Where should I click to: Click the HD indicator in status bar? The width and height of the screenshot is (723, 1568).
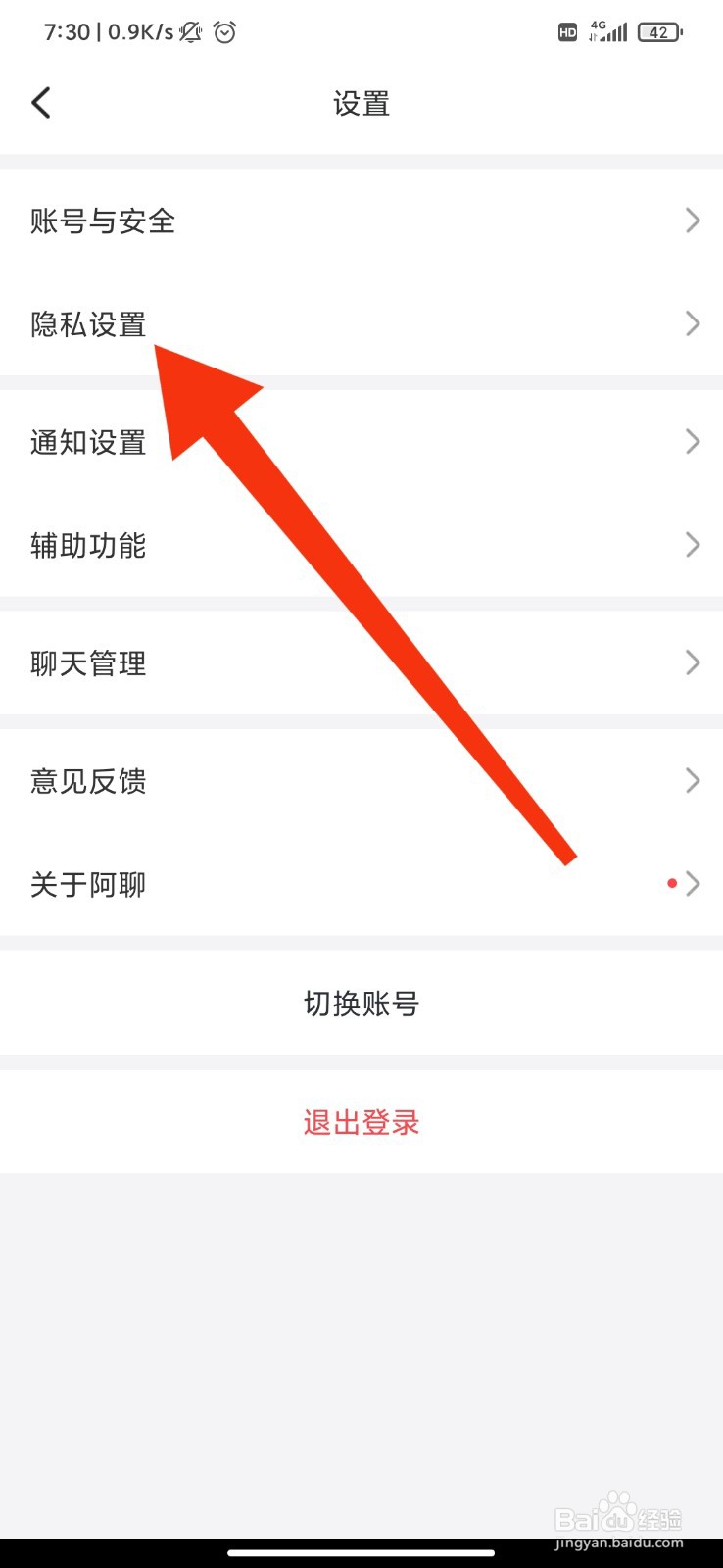tap(566, 32)
